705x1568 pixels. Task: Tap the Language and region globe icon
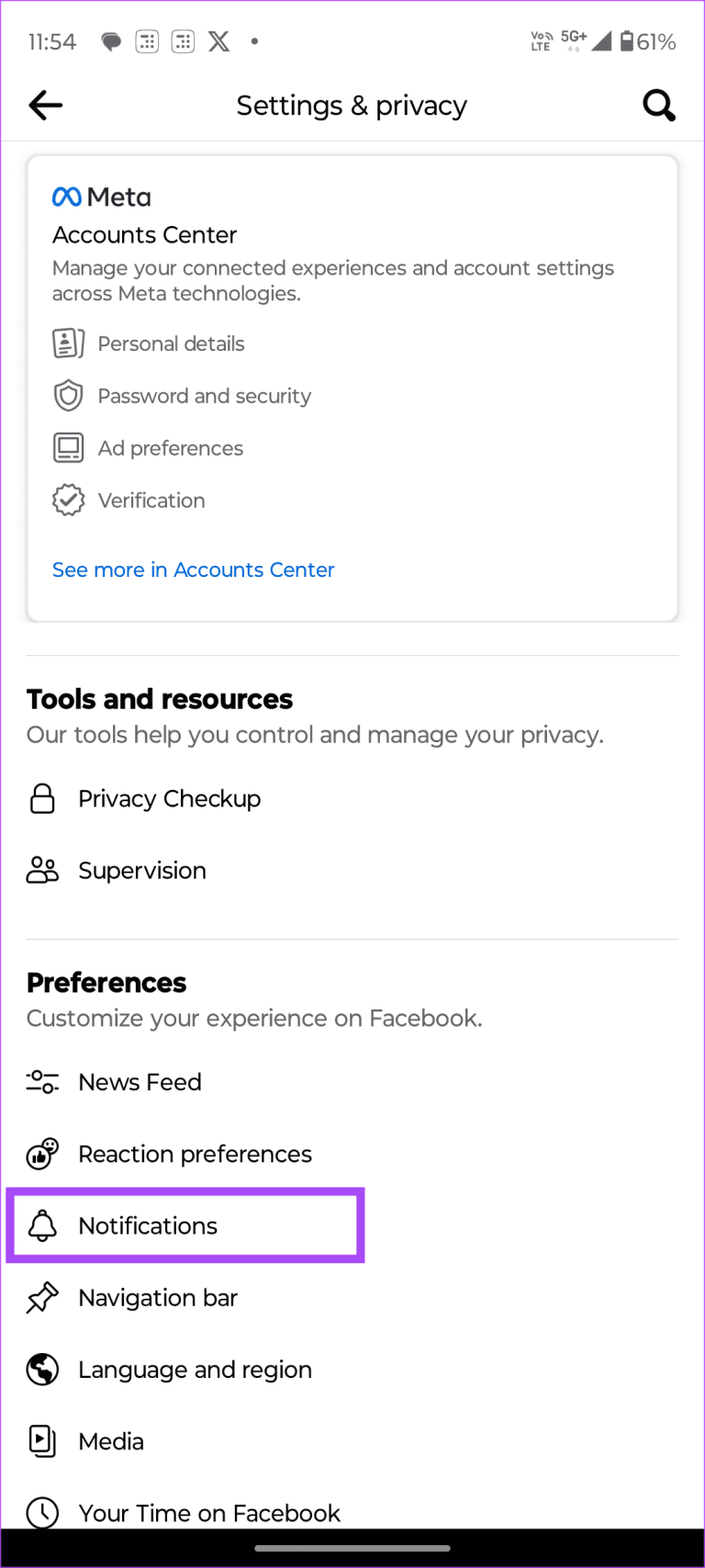[x=41, y=1369]
